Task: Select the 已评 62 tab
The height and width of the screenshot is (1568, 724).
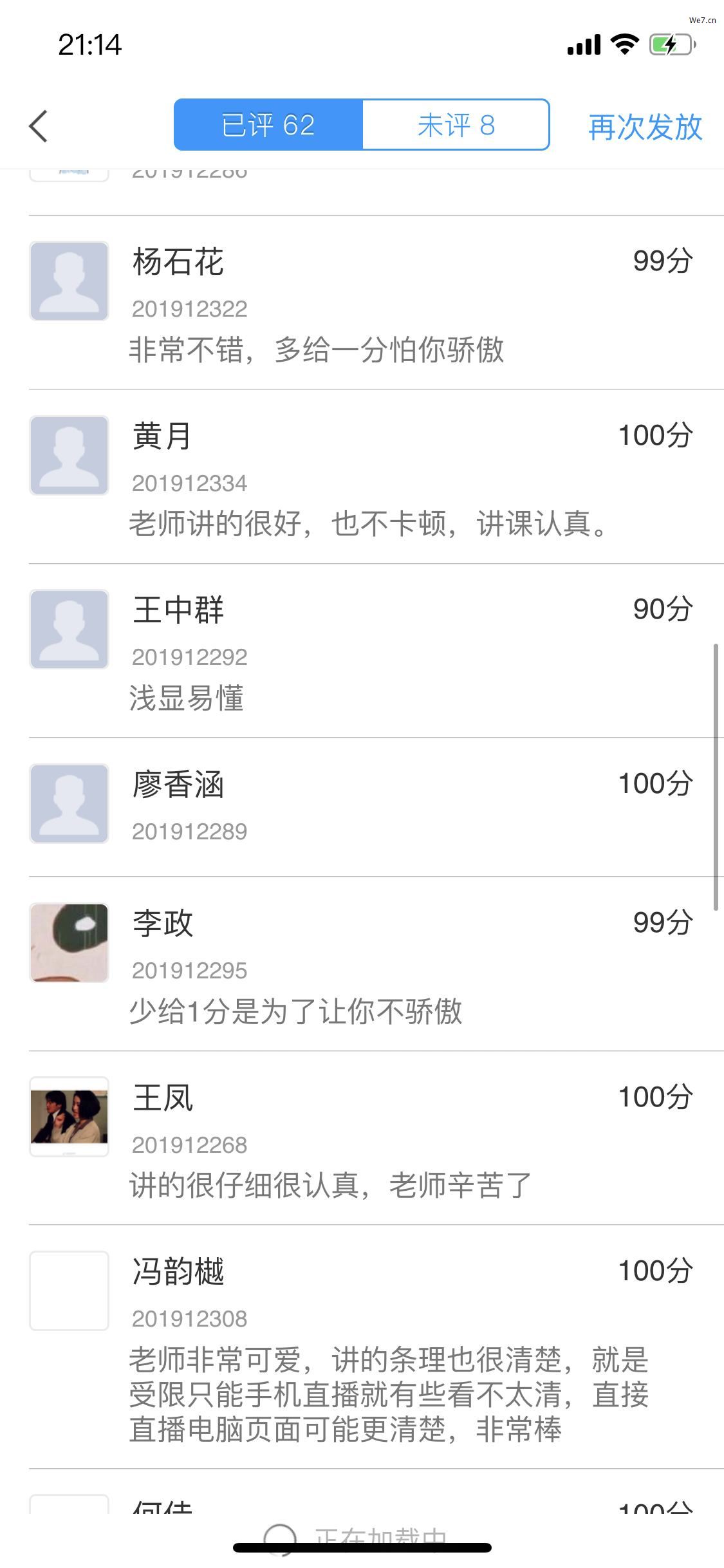Action: pyautogui.click(x=268, y=125)
